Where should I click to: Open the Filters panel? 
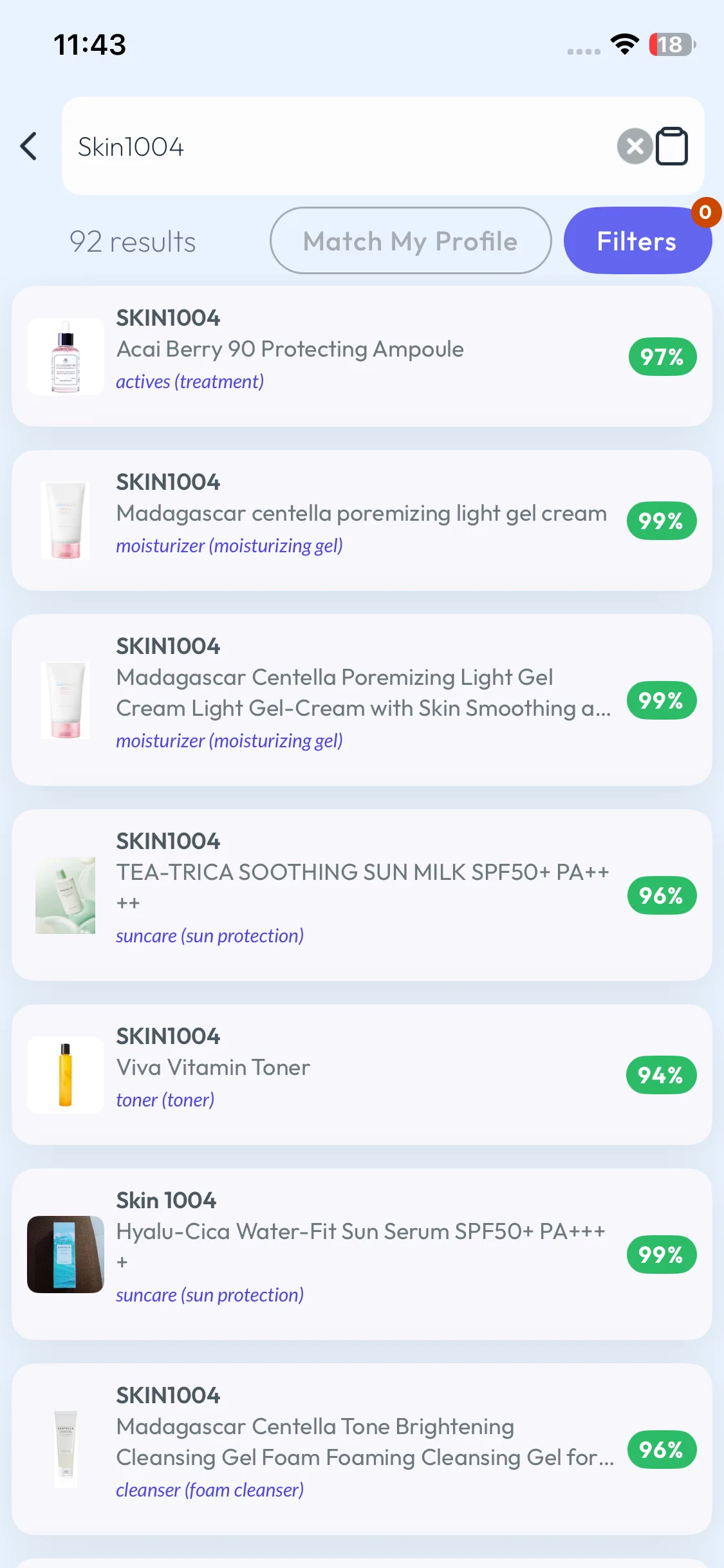click(x=636, y=241)
